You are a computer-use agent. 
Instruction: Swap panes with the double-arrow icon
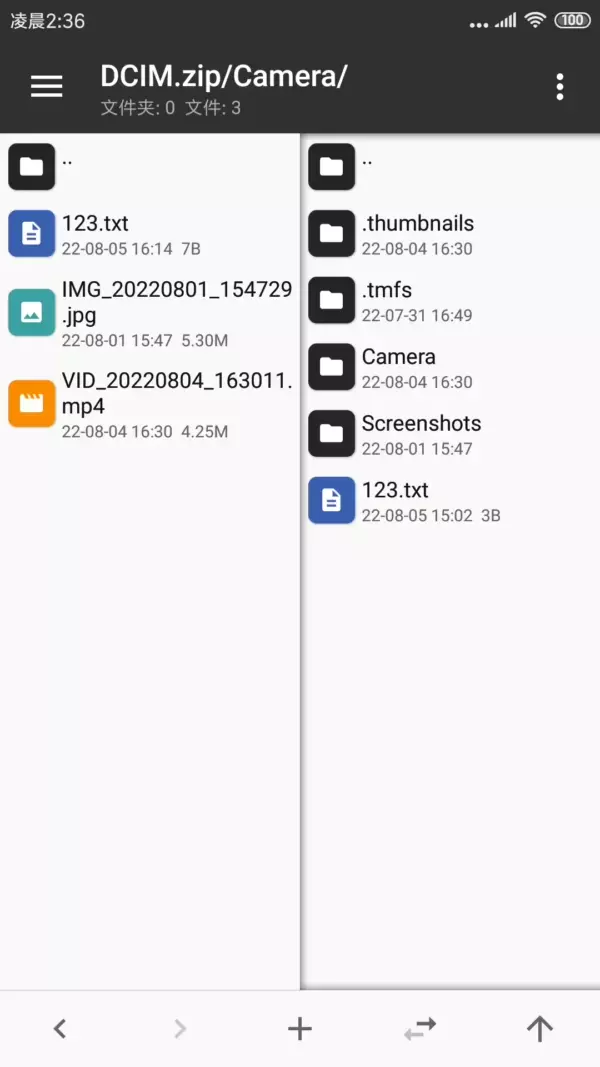[420, 1028]
